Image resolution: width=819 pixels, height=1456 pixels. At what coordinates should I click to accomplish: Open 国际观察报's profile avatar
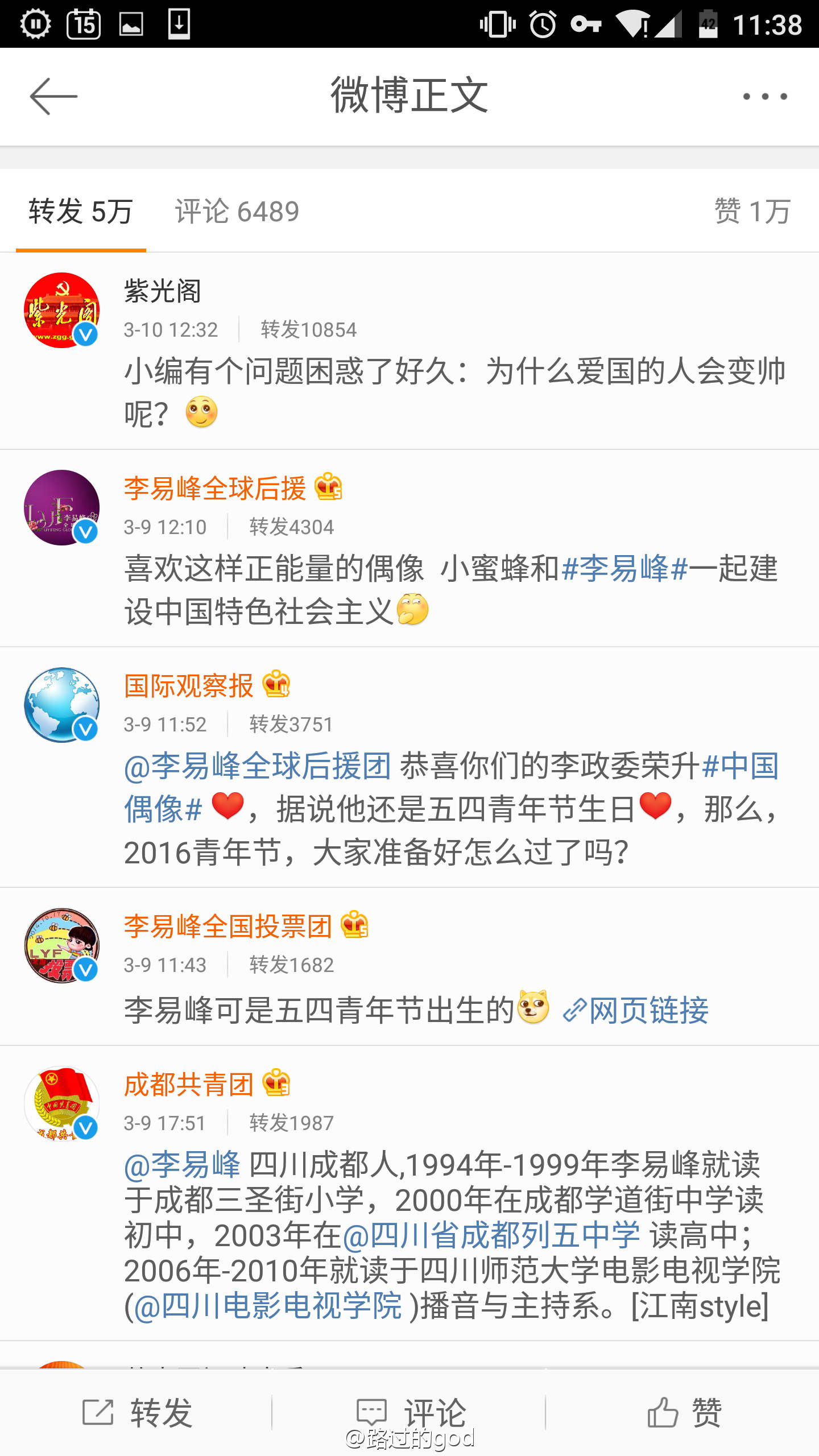click(62, 705)
